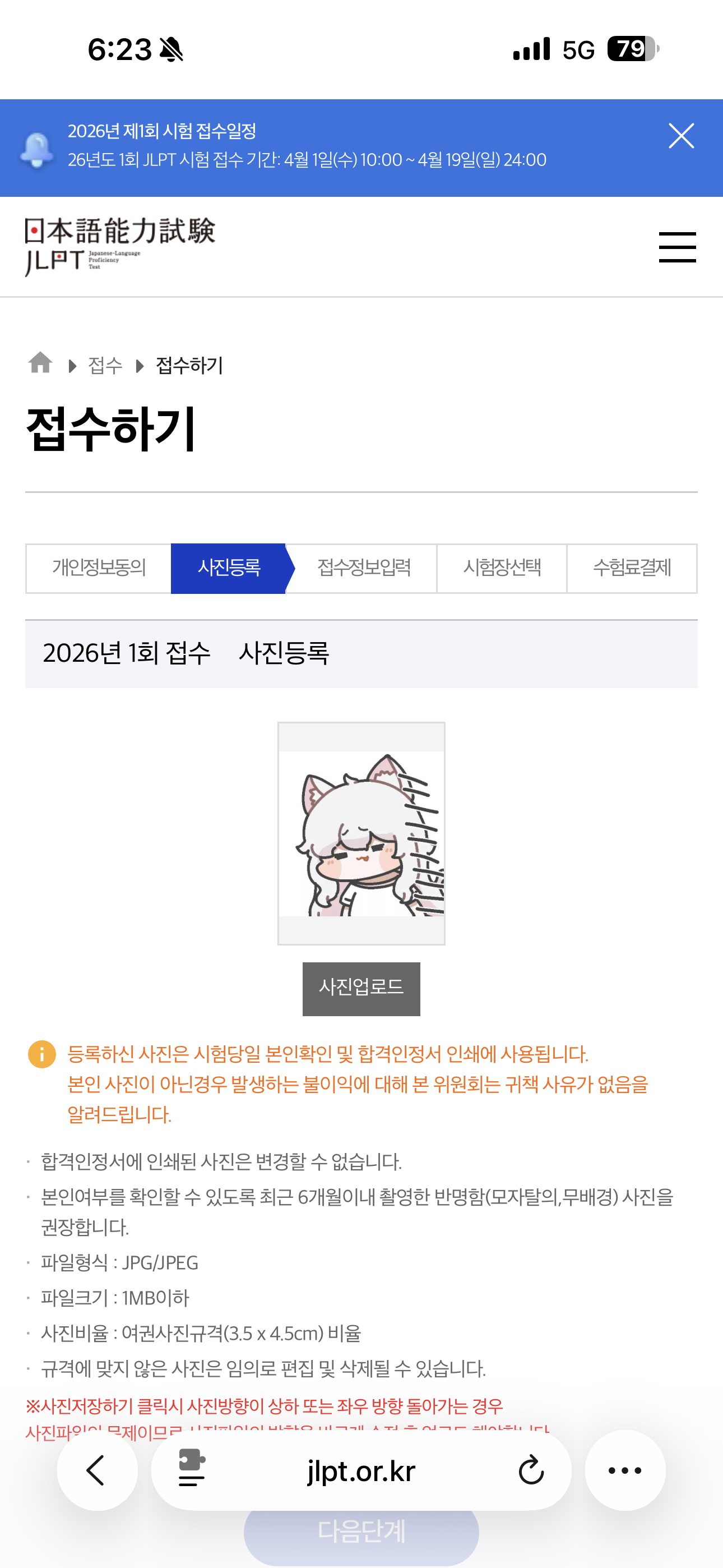Select the 개인정보동의 step
Image resolution: width=723 pixels, height=1568 pixels.
point(99,568)
